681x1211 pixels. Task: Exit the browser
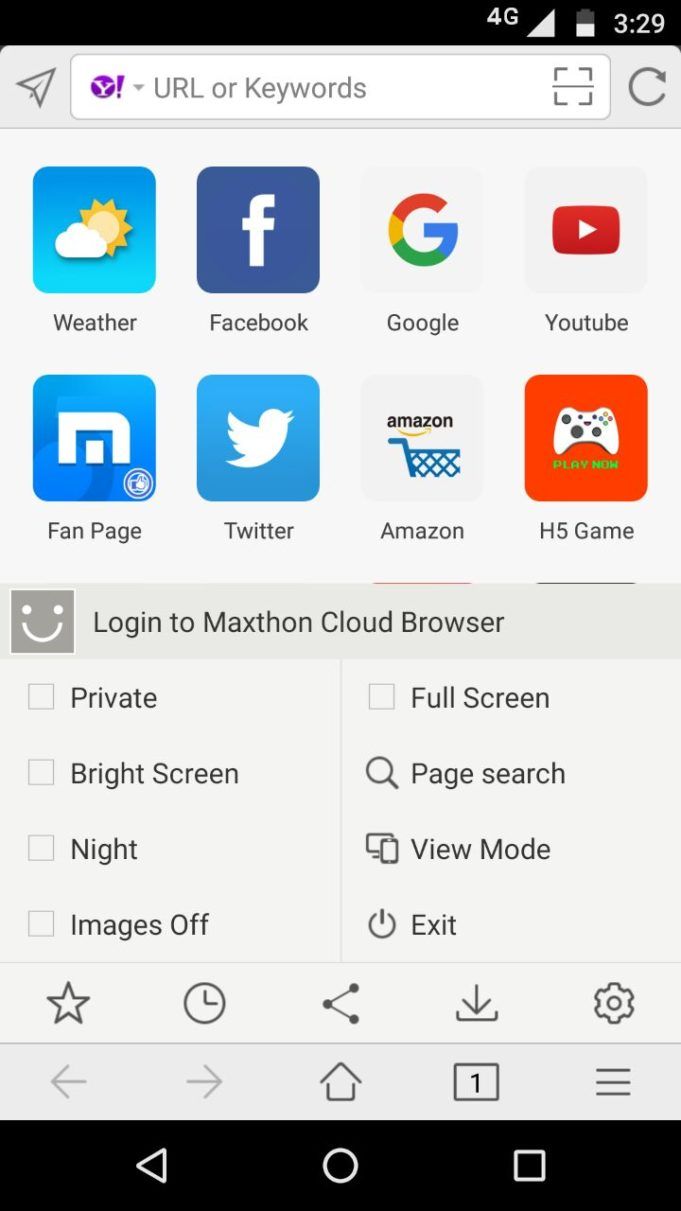point(414,924)
